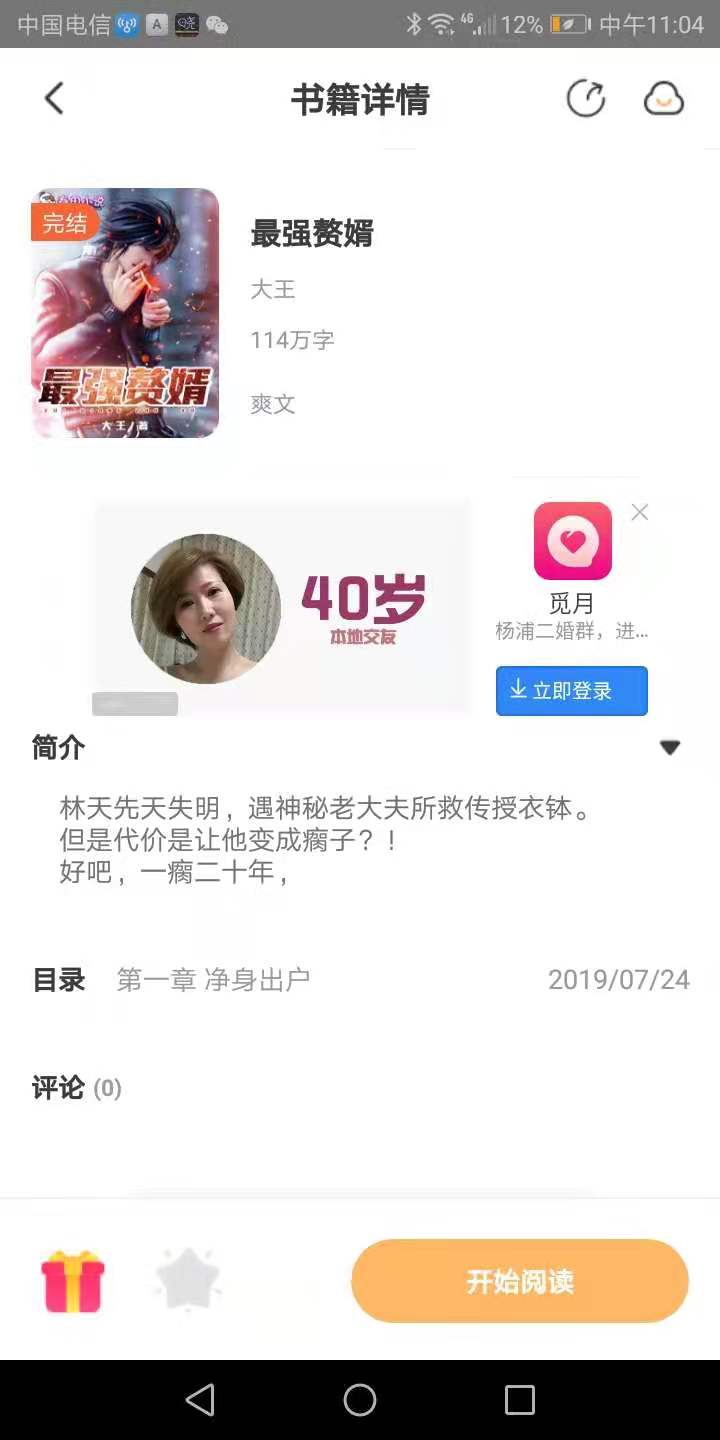
Task: Open the 评论 (0) comments section
Action: tap(75, 1087)
